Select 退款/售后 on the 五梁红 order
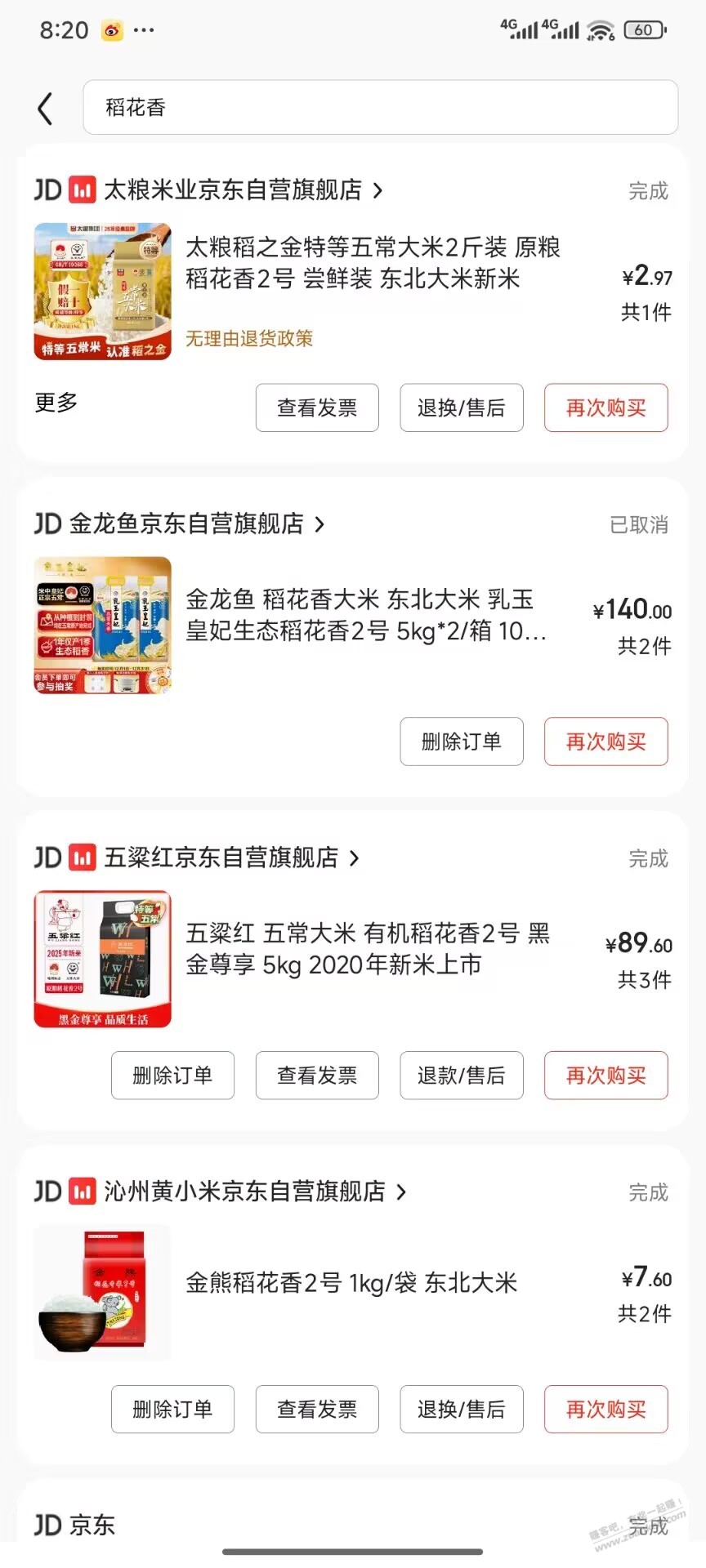 tap(461, 1076)
